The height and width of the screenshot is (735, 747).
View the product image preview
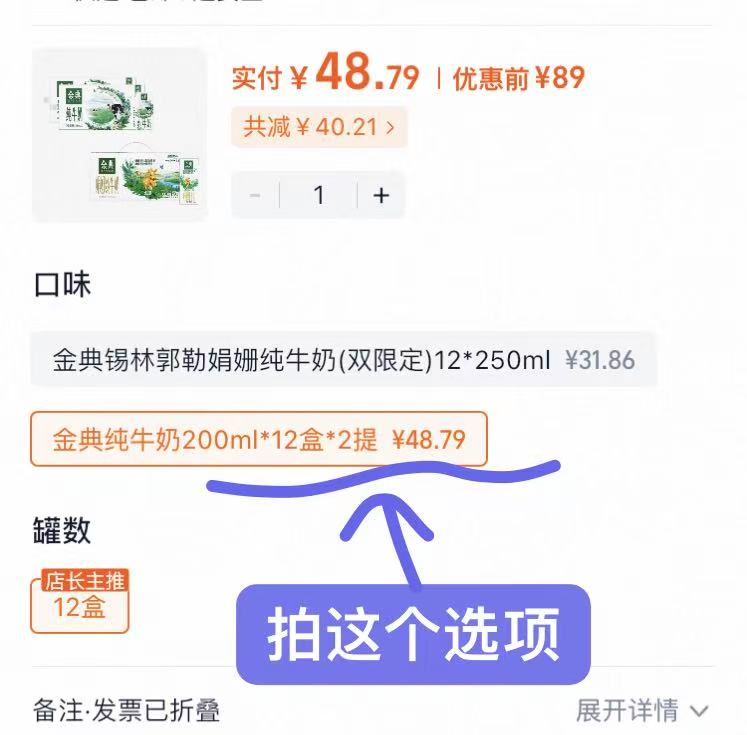click(x=120, y=134)
